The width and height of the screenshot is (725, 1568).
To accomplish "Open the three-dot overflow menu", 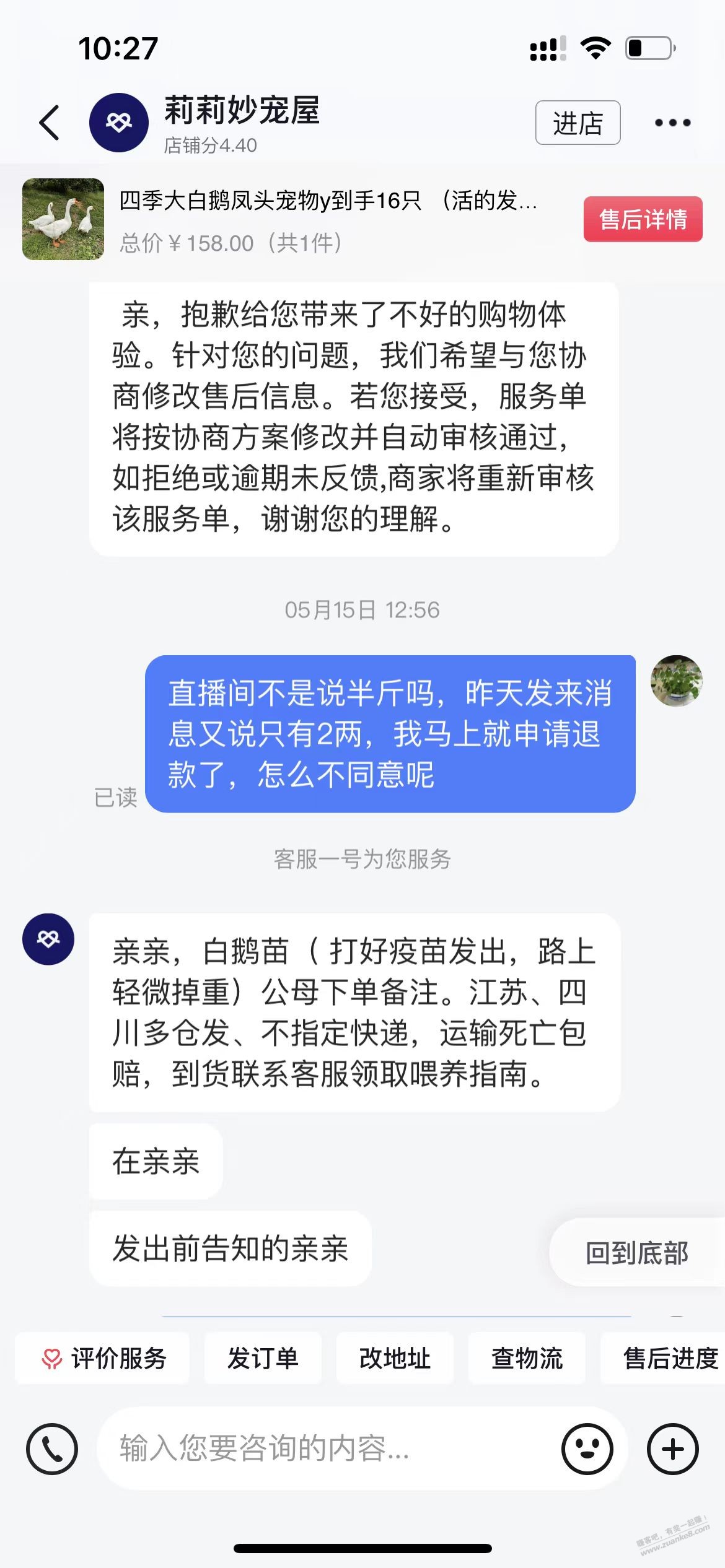I will [x=672, y=123].
